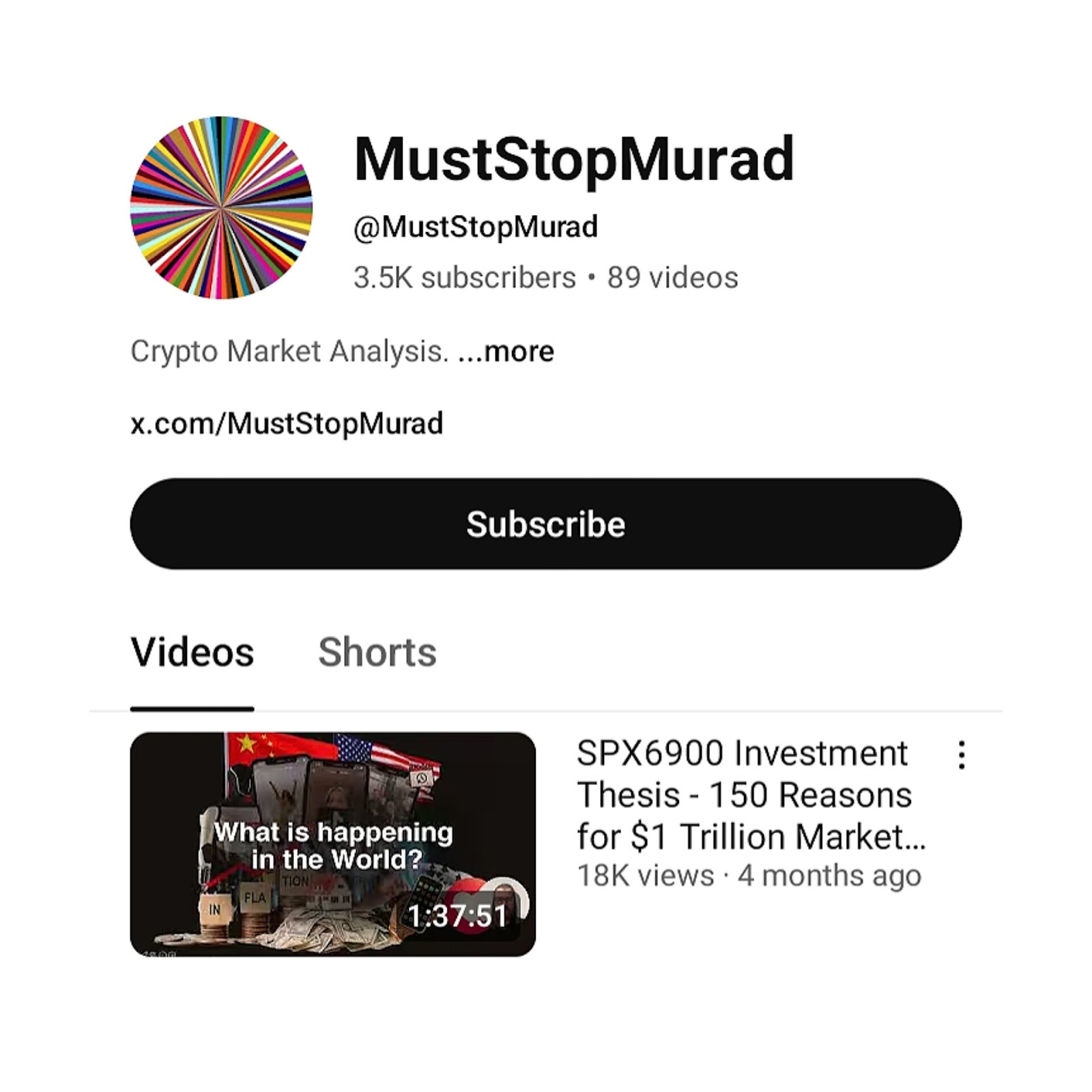This screenshot has height=1092, width=1092.
Task: Open the x.com/MustStopMurad link
Action: [x=287, y=423]
